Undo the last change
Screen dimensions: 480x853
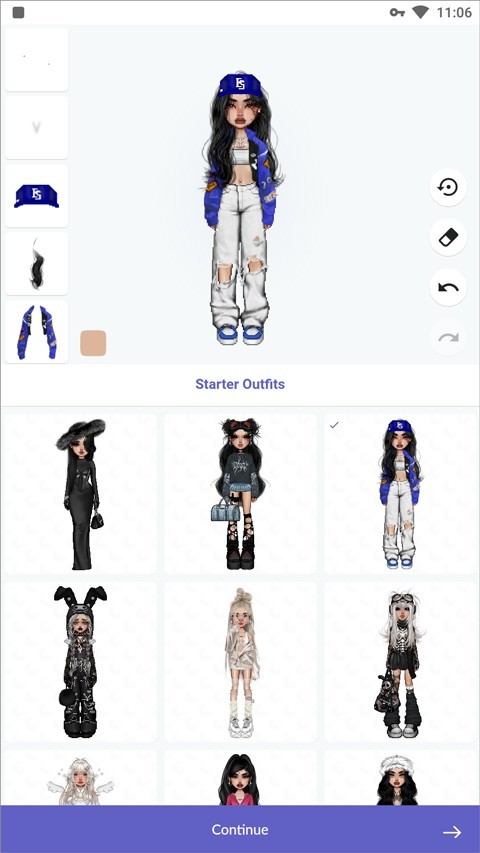pyautogui.click(x=448, y=287)
